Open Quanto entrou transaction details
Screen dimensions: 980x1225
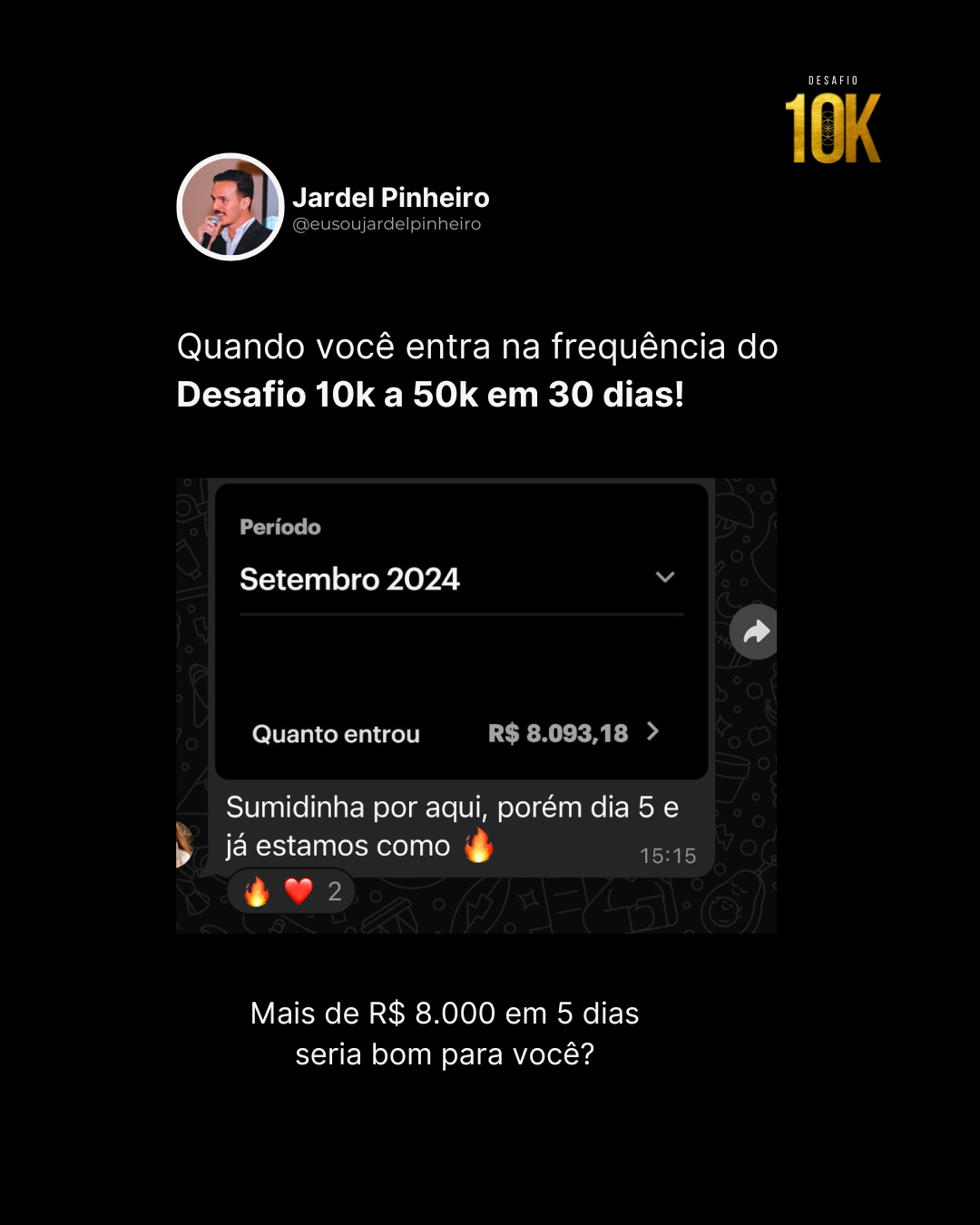[x=336, y=734]
